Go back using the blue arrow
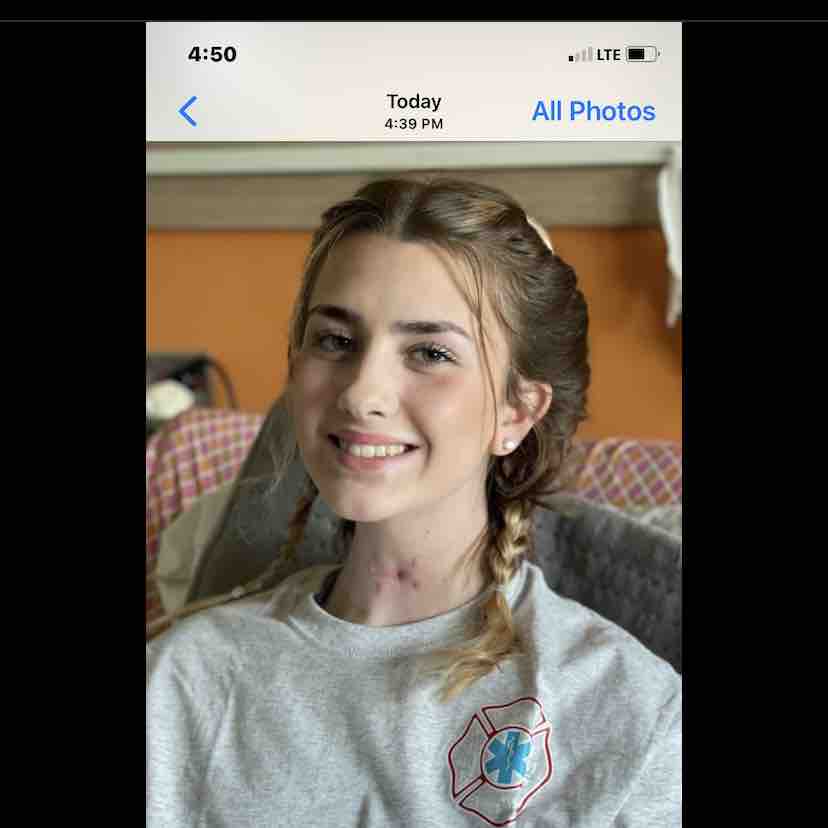This screenshot has height=828, width=828. pyautogui.click(x=188, y=111)
